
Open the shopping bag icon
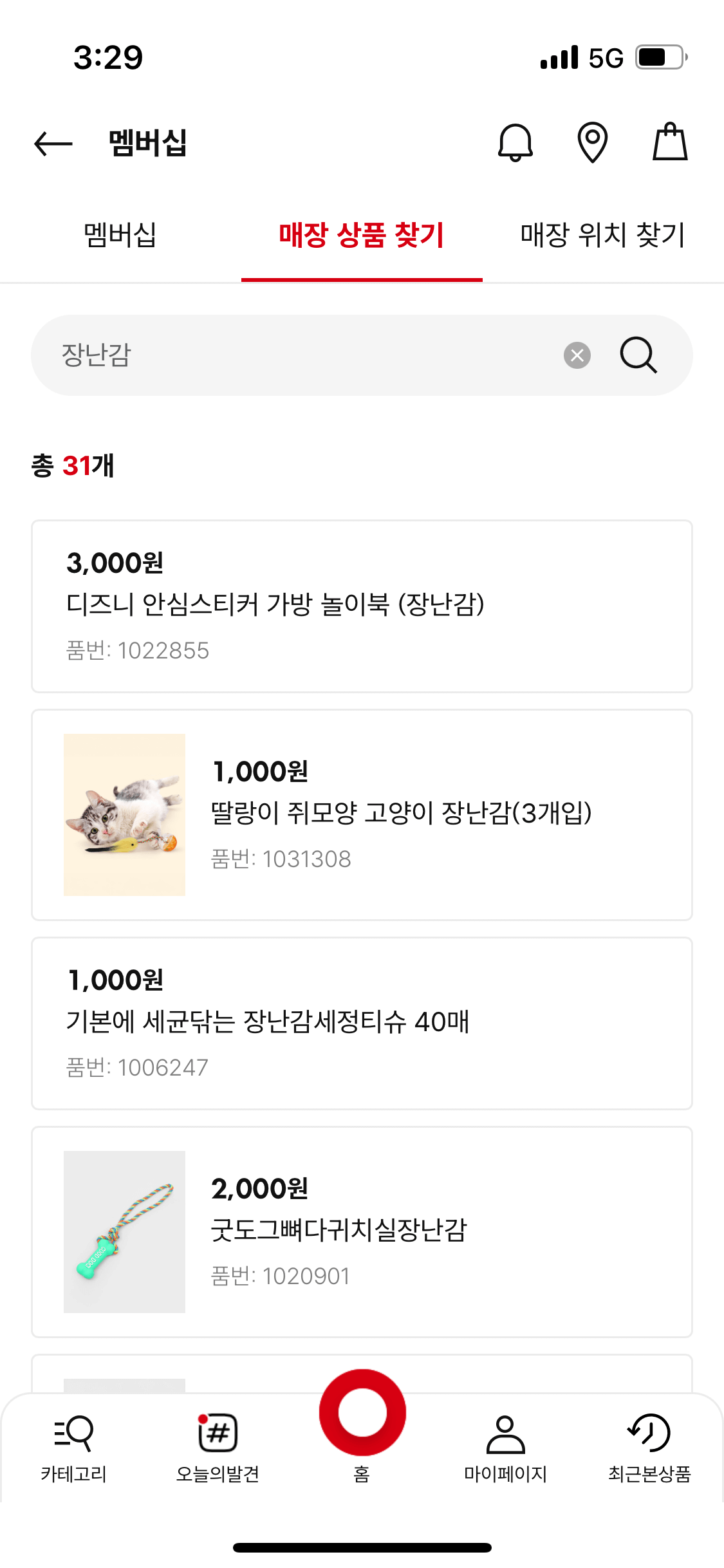click(669, 143)
